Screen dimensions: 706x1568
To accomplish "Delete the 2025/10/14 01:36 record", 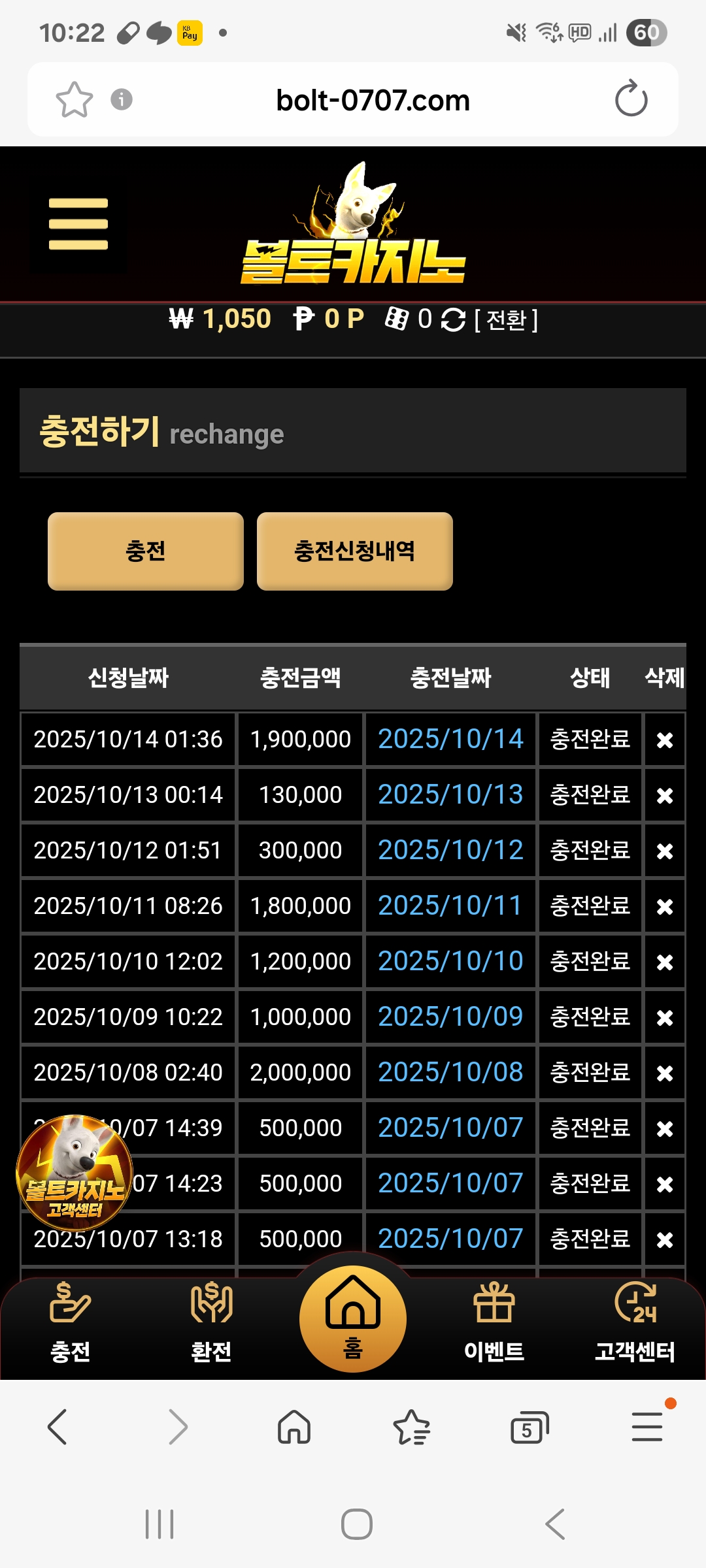I will coord(664,740).
